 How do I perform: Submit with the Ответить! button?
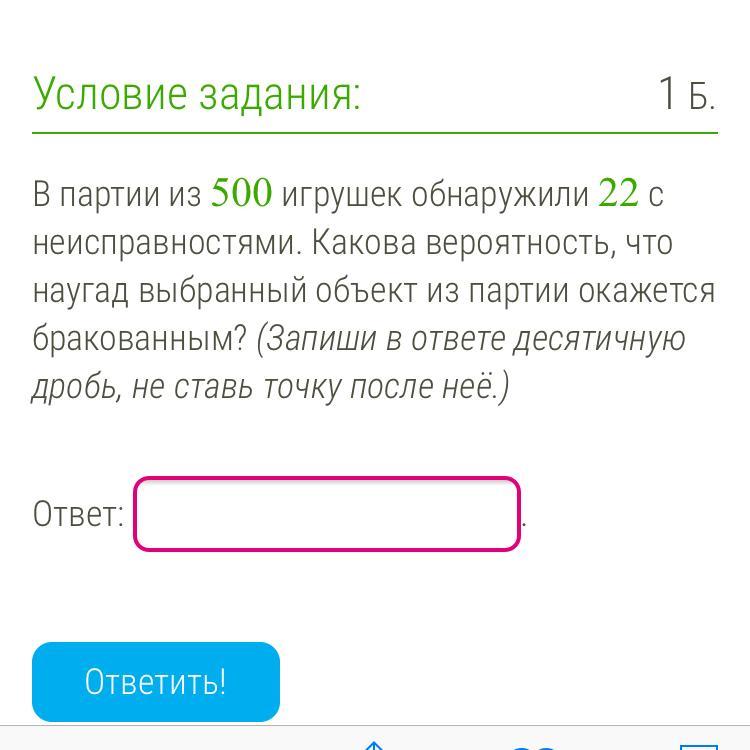tap(156, 681)
